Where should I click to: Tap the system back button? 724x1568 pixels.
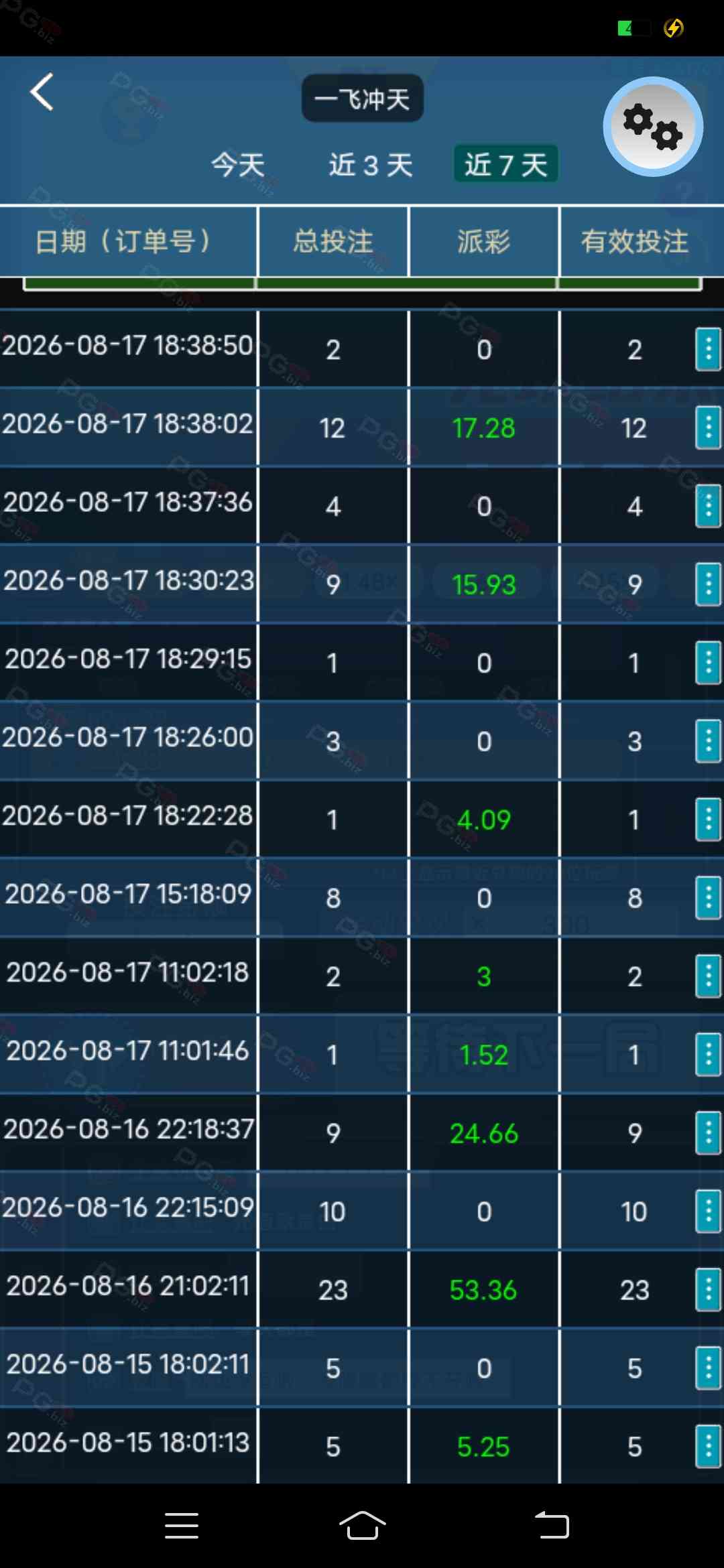coord(552,1526)
